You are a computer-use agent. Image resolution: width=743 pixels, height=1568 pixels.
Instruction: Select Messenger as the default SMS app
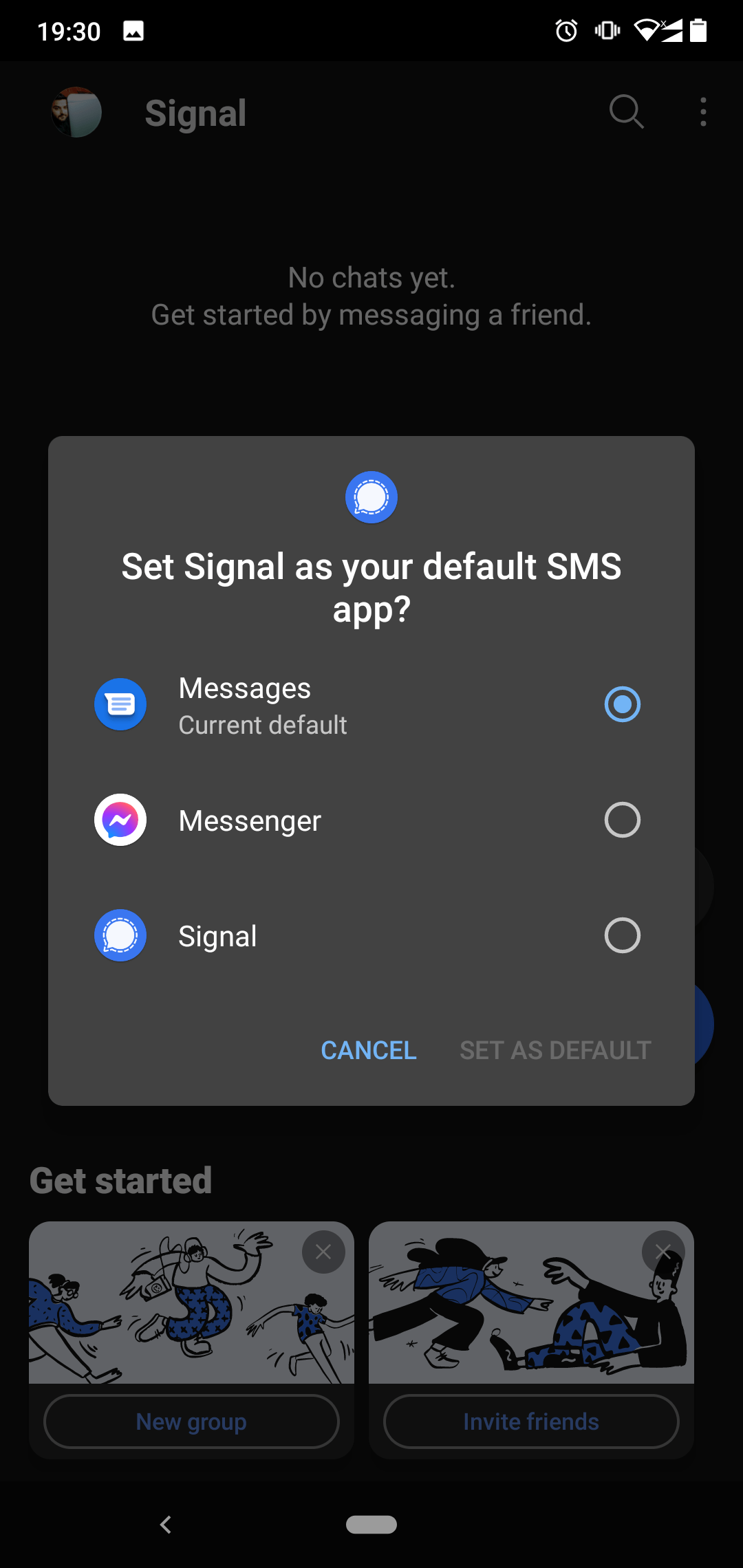(x=621, y=820)
